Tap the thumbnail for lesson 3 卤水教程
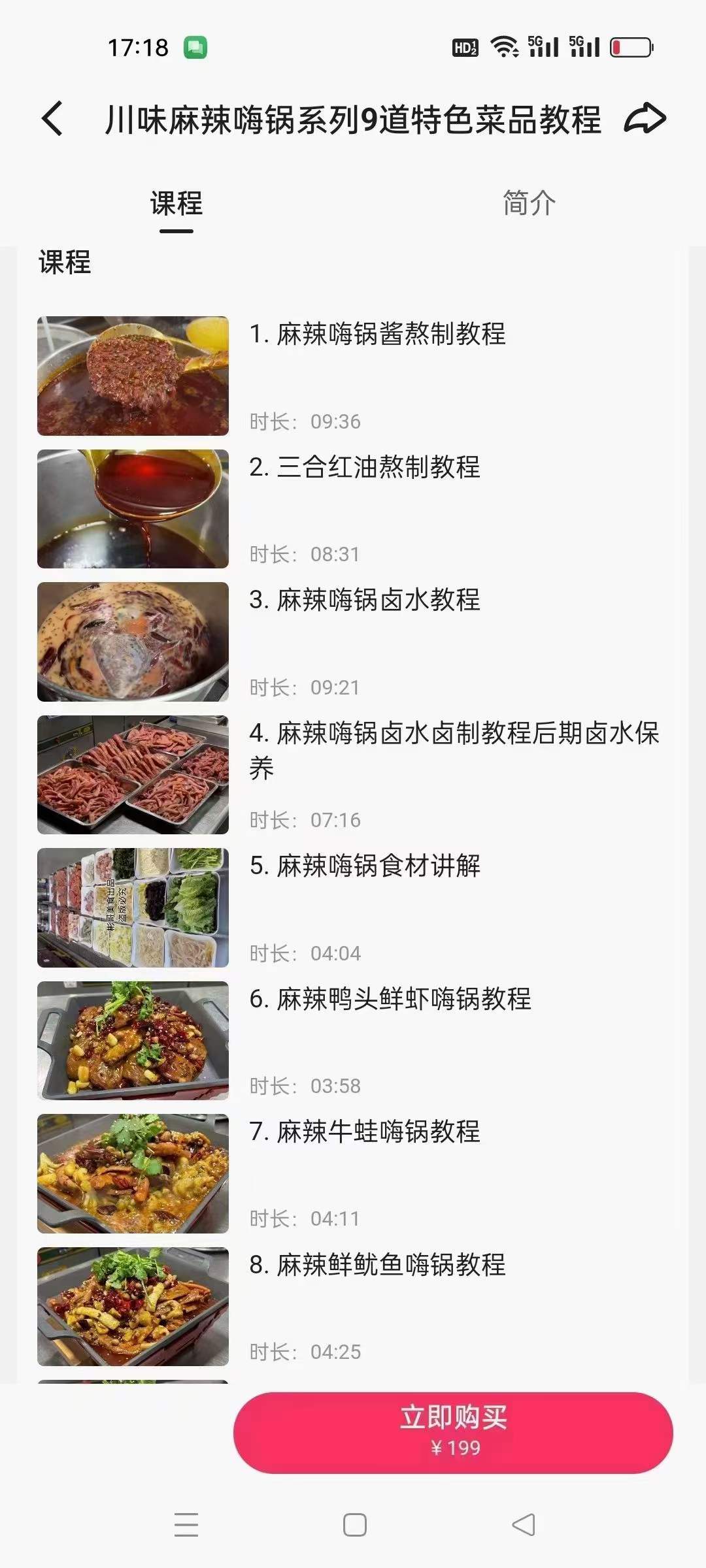The width and height of the screenshot is (706, 1568). 133,642
